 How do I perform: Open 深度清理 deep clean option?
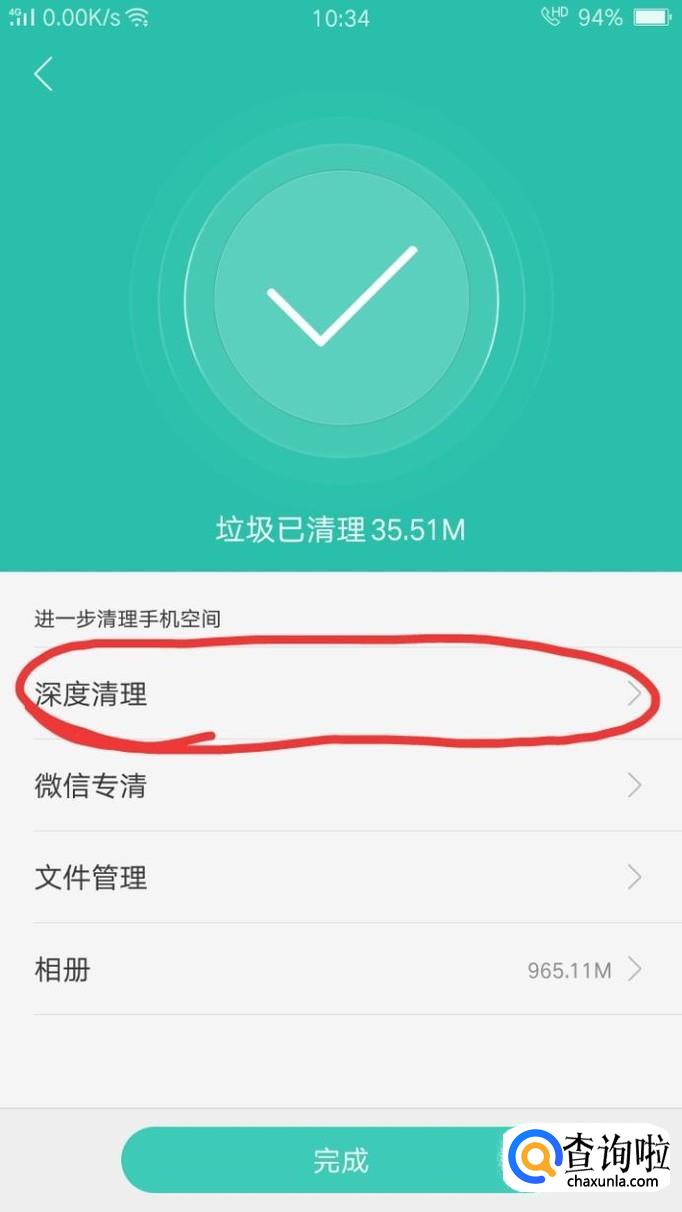click(340, 694)
